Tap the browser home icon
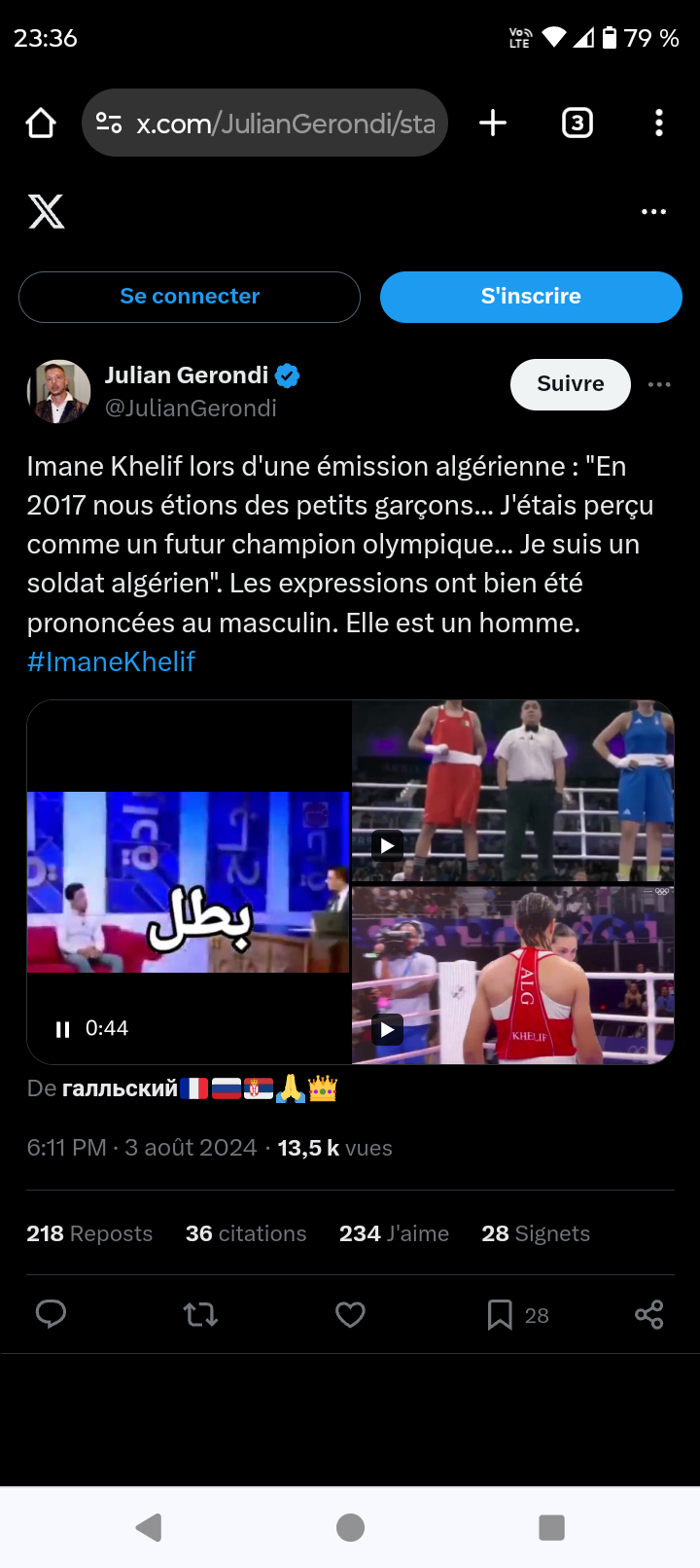Image resolution: width=700 pixels, height=1568 pixels. [41, 123]
